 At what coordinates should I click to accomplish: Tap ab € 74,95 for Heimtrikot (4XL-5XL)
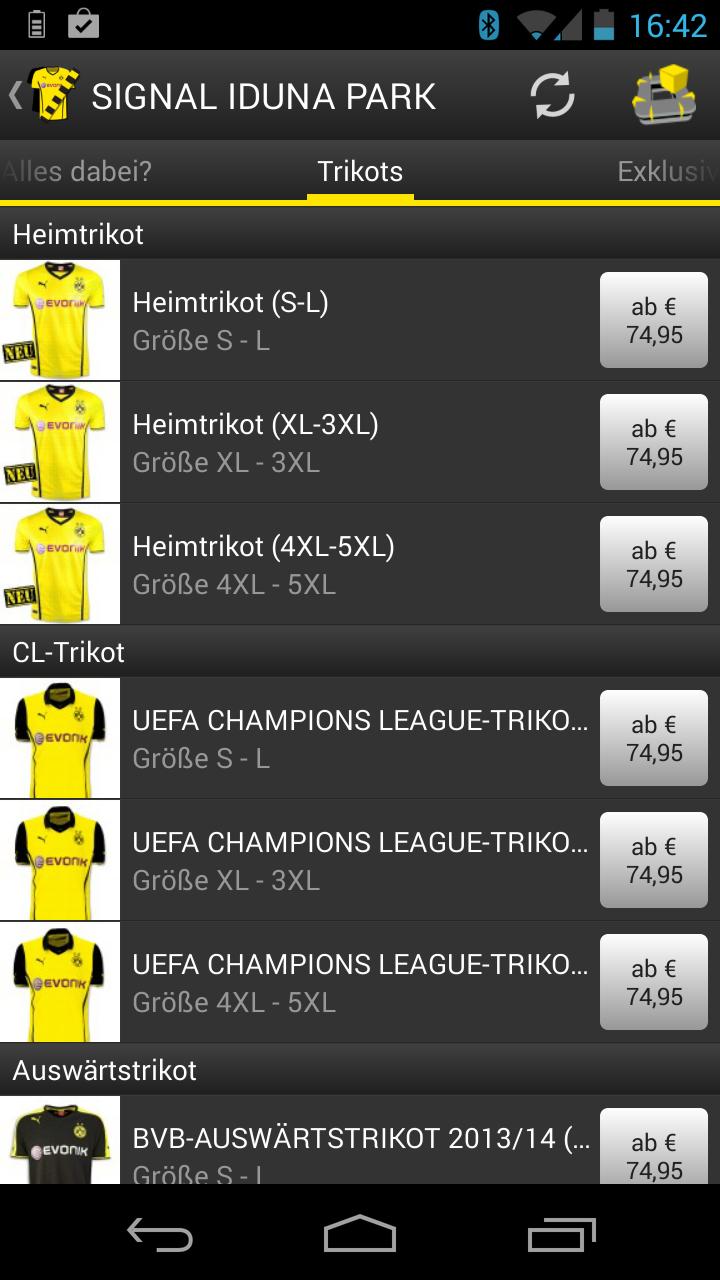(654, 563)
